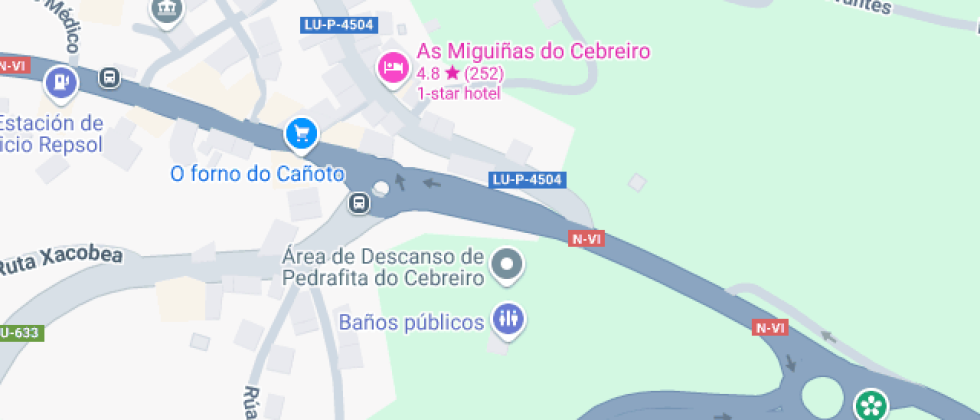Open the Baños públicos restroom marker
Image resolution: width=980 pixels, height=420 pixels.
(x=510, y=321)
